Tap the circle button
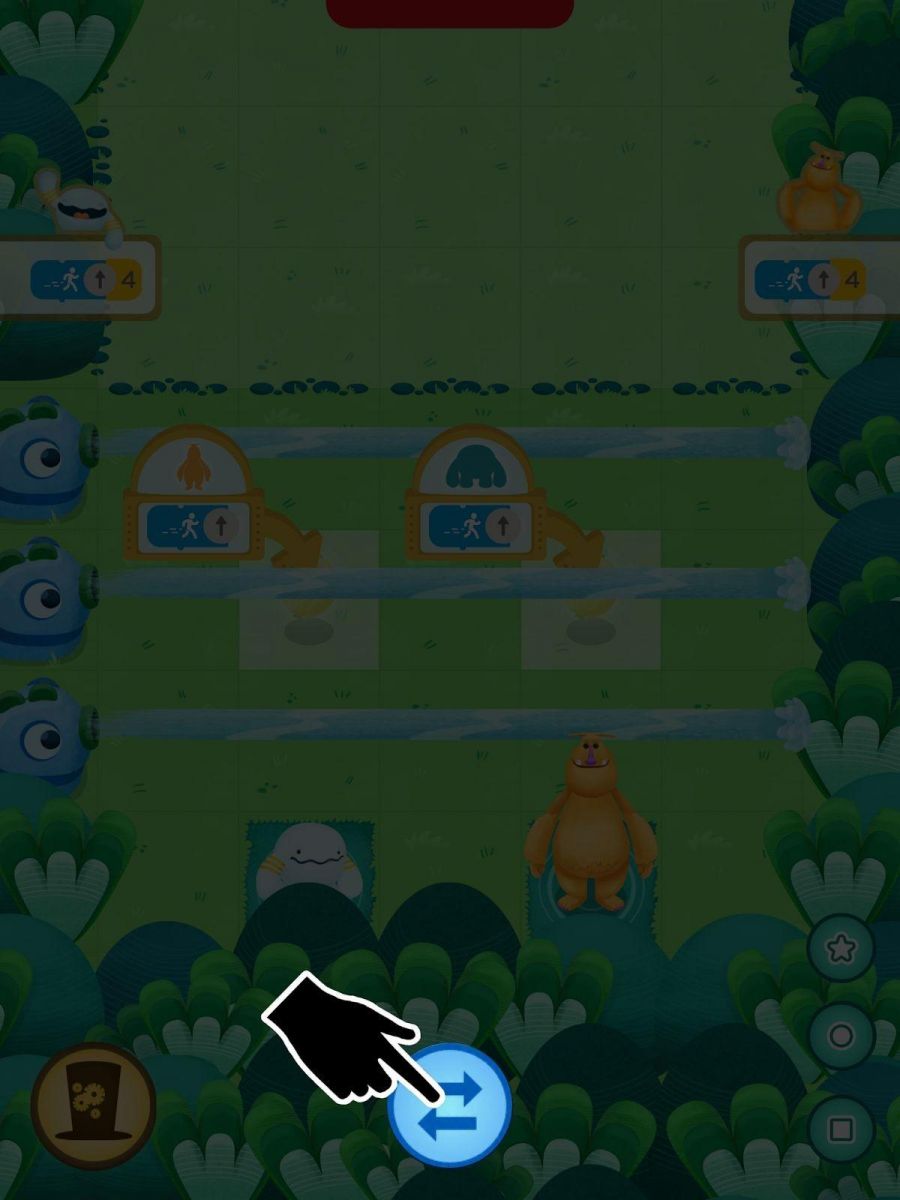This screenshot has height=1200, width=900. tap(841, 1036)
